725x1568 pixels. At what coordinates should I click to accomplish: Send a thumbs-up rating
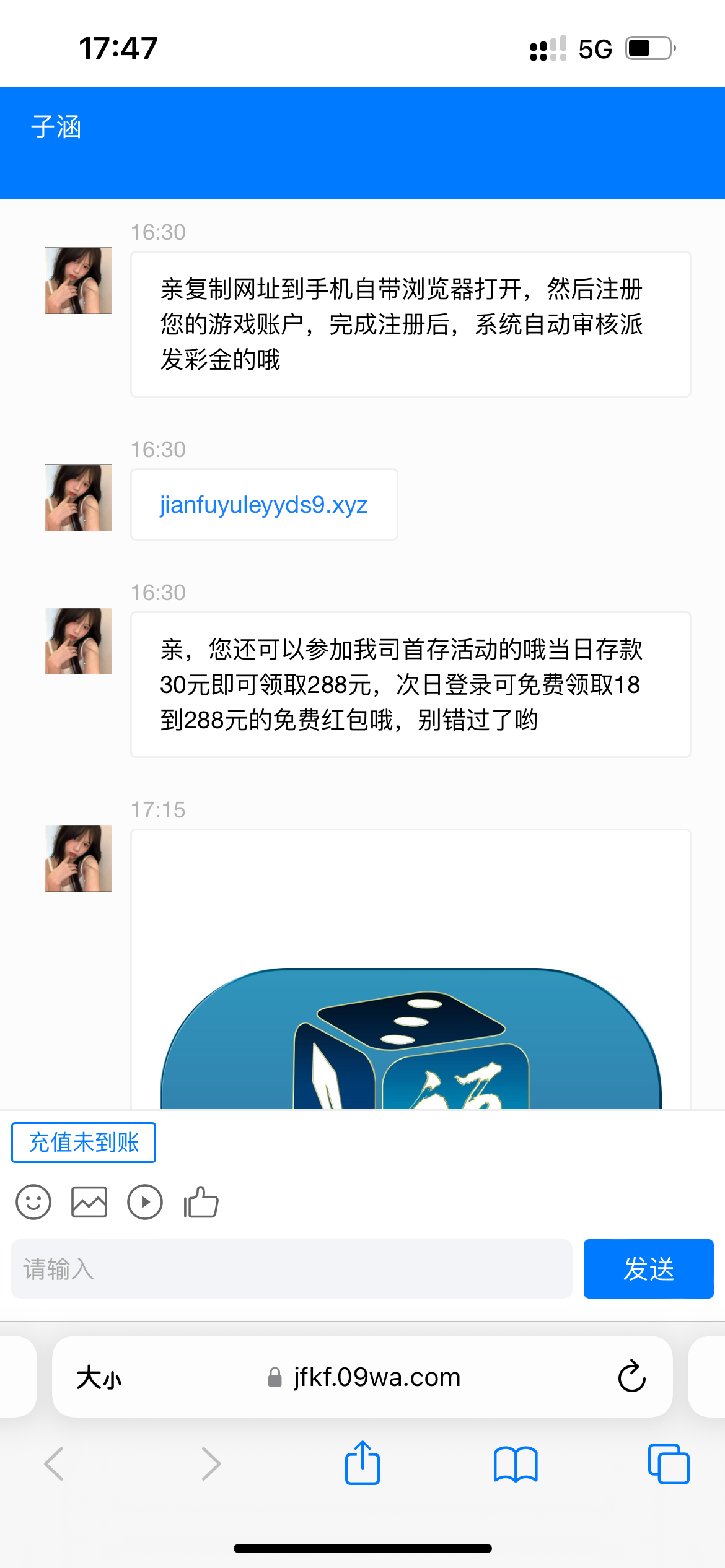click(201, 1202)
